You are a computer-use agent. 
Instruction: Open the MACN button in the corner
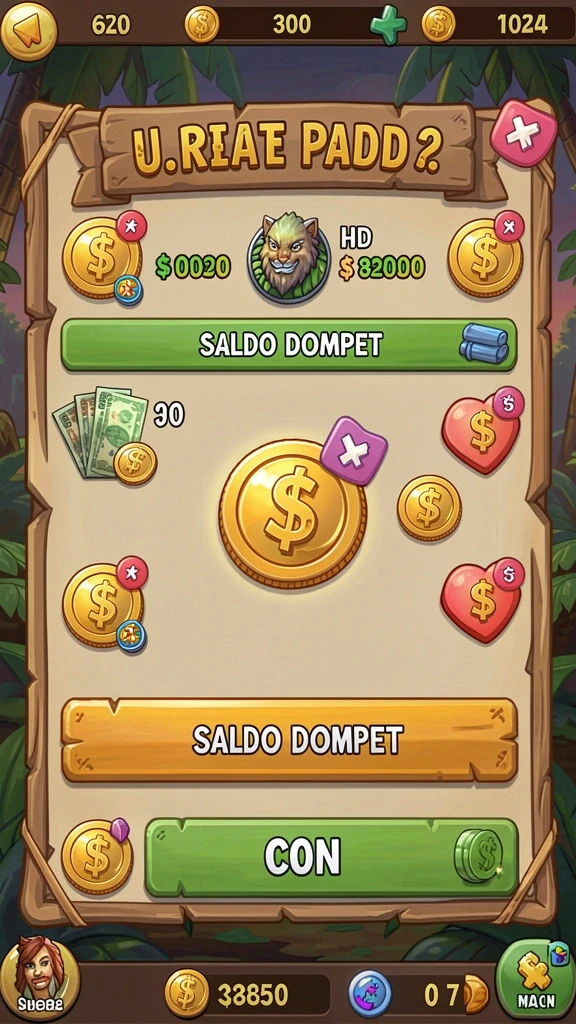click(537, 980)
